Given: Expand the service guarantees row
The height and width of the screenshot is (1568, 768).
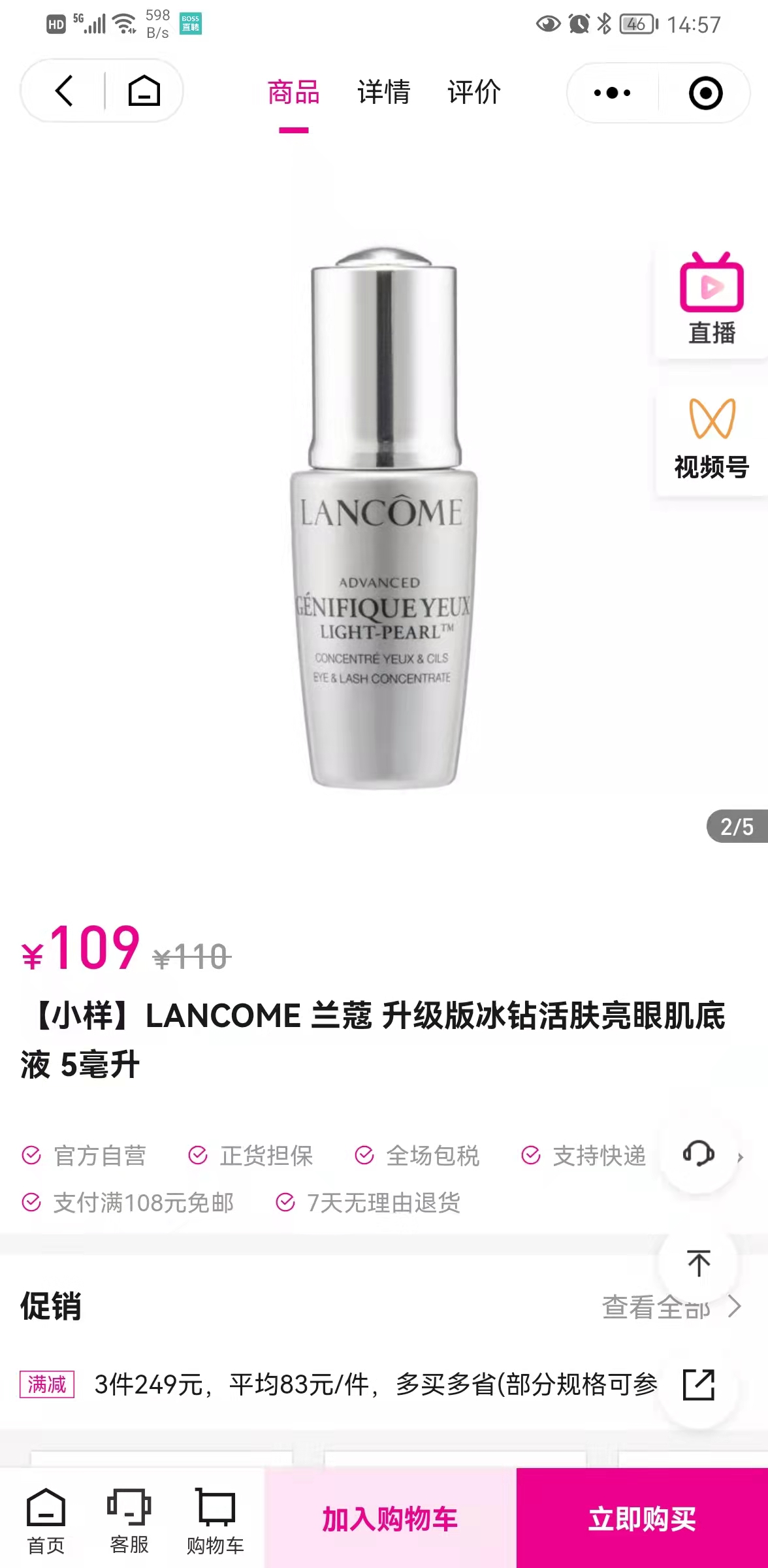Looking at the screenshot, I should (741, 1157).
